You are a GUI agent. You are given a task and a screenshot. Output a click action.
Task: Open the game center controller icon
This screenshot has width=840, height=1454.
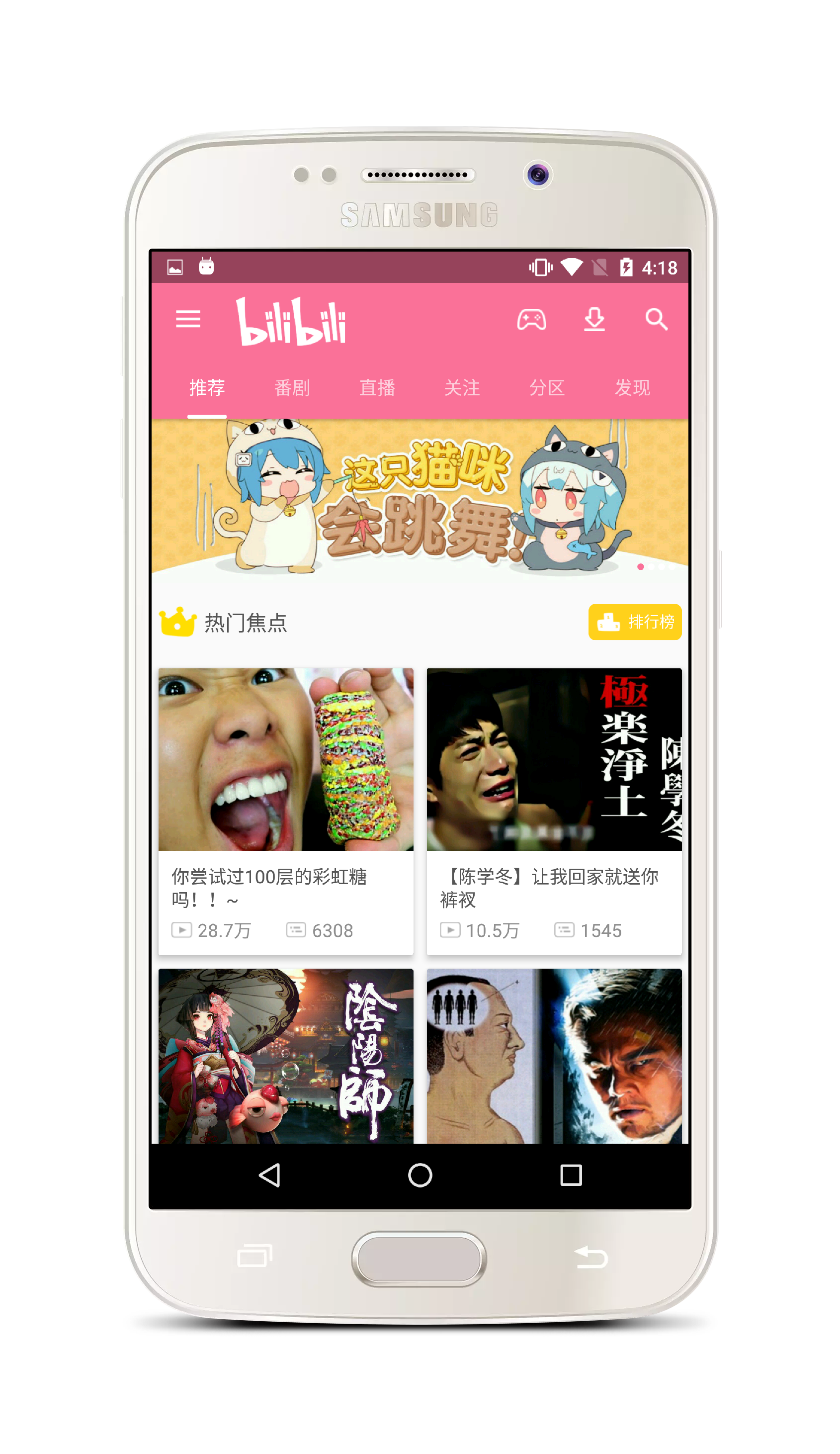click(x=531, y=319)
